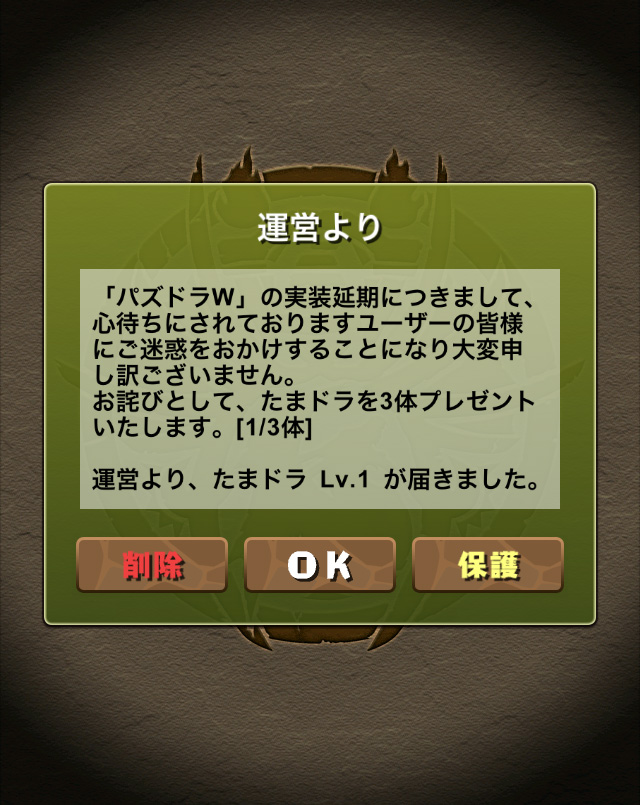Screen dimensions: 640x805
Task: Tap the red 削除 delete button
Action: pos(152,565)
